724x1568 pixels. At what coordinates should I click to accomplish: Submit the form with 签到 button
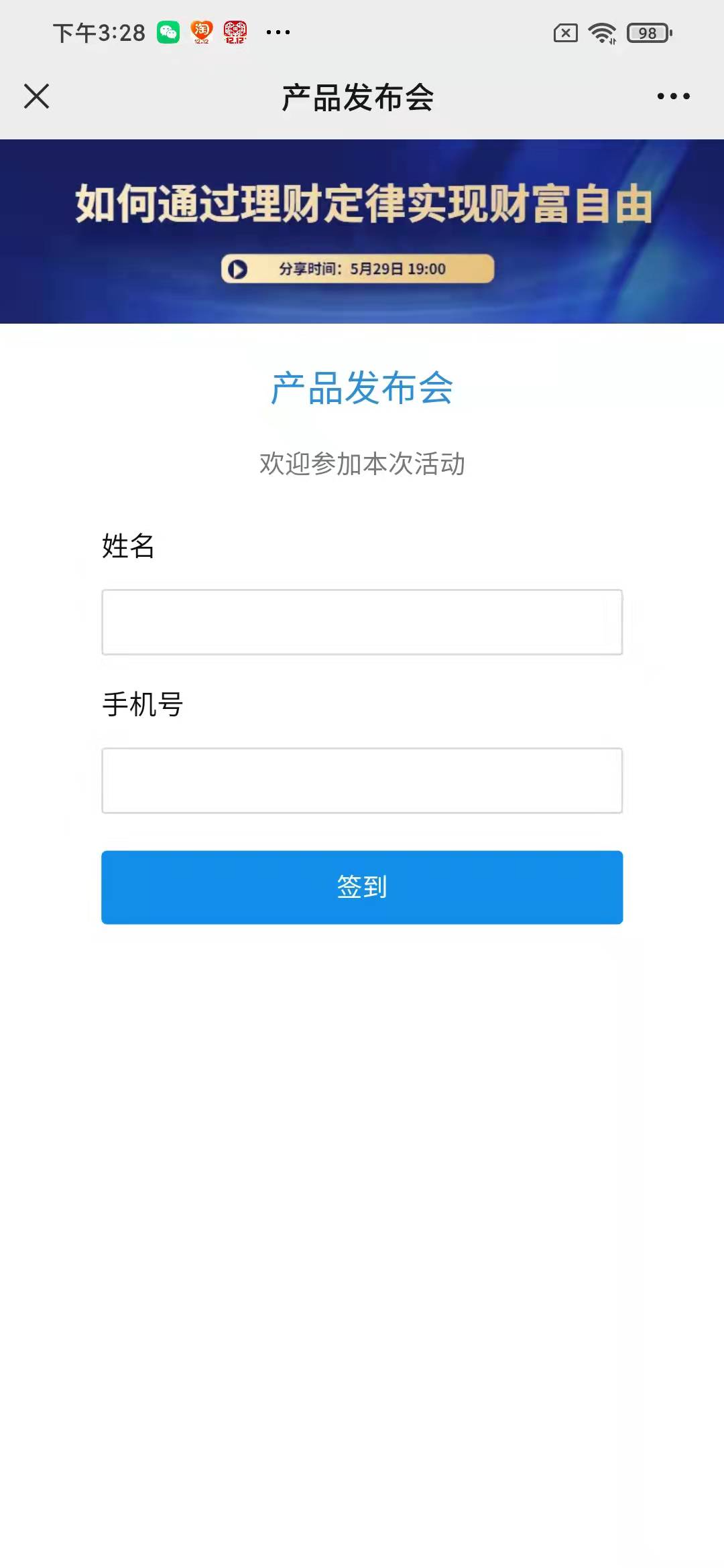(362, 887)
